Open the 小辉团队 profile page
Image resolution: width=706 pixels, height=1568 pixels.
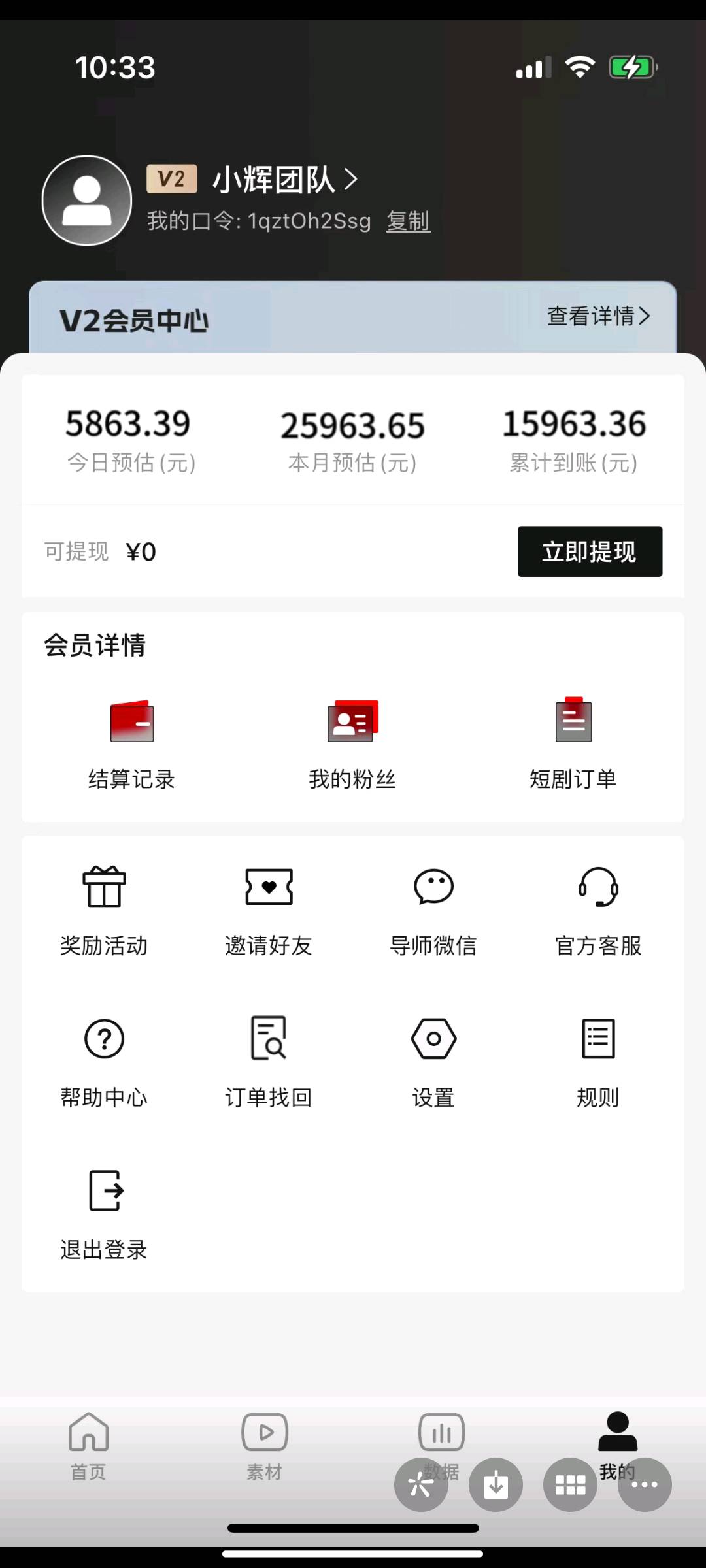[285, 179]
